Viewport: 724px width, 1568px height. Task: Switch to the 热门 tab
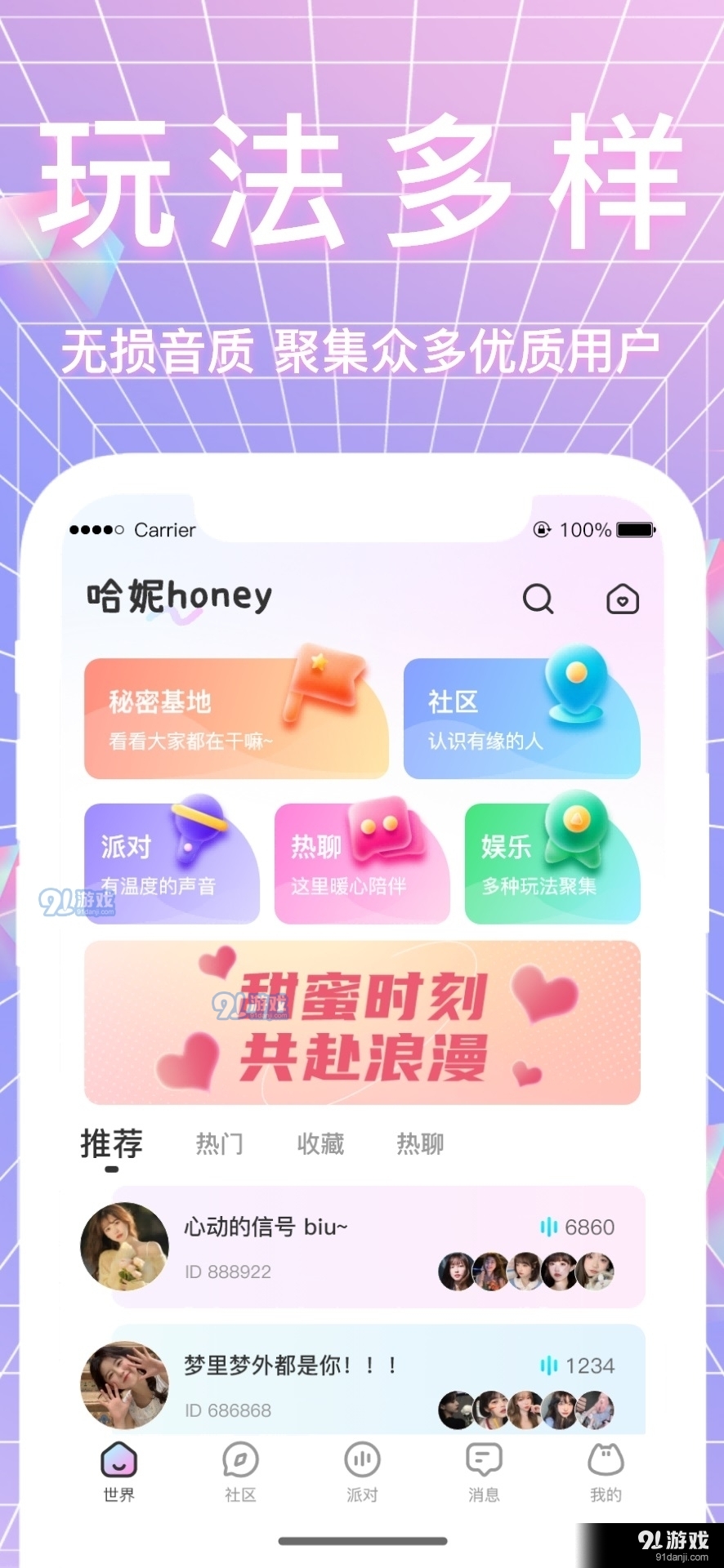[219, 1145]
